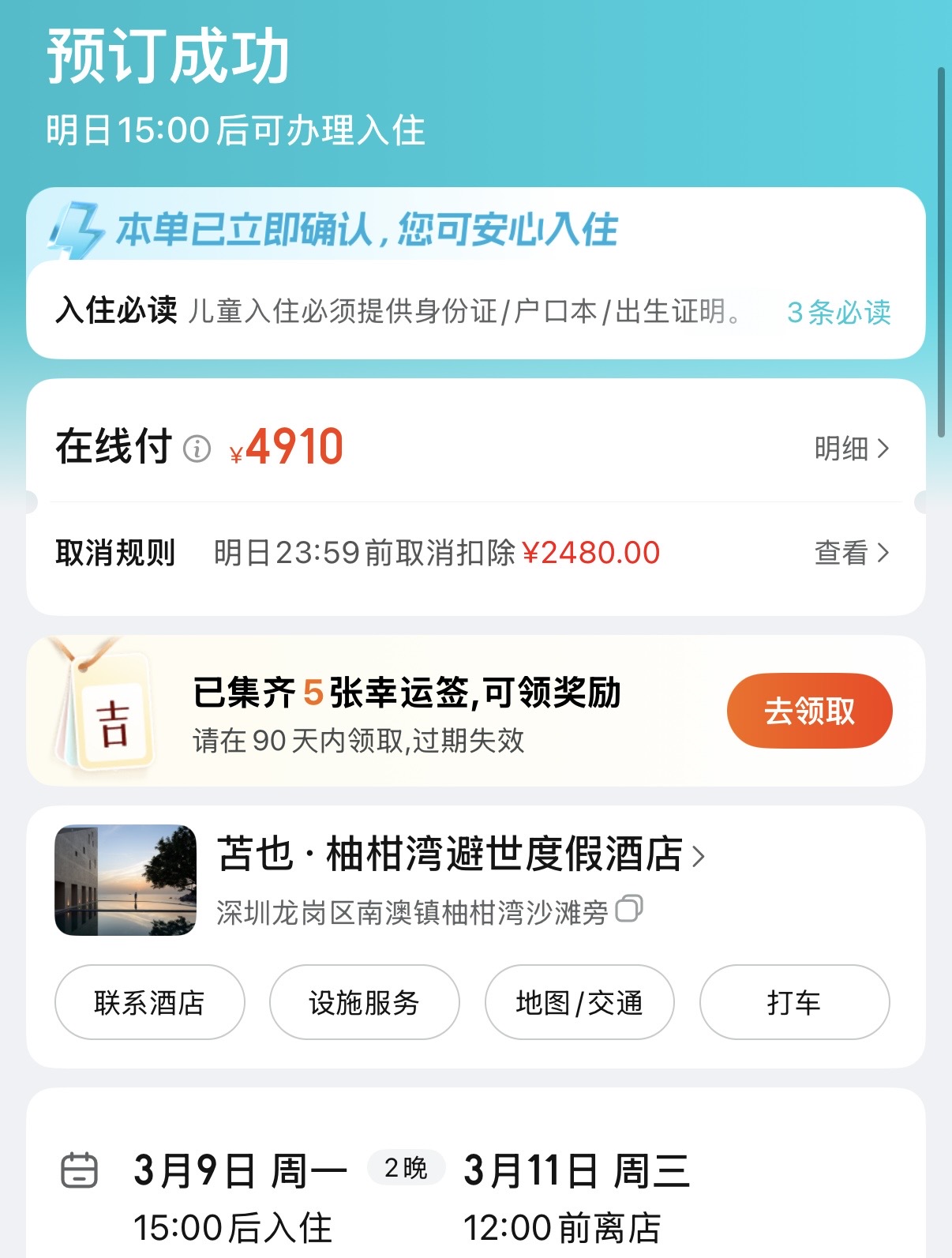Open 设施服务 facilities and services
This screenshot has width=952, height=1258.
(x=364, y=1002)
